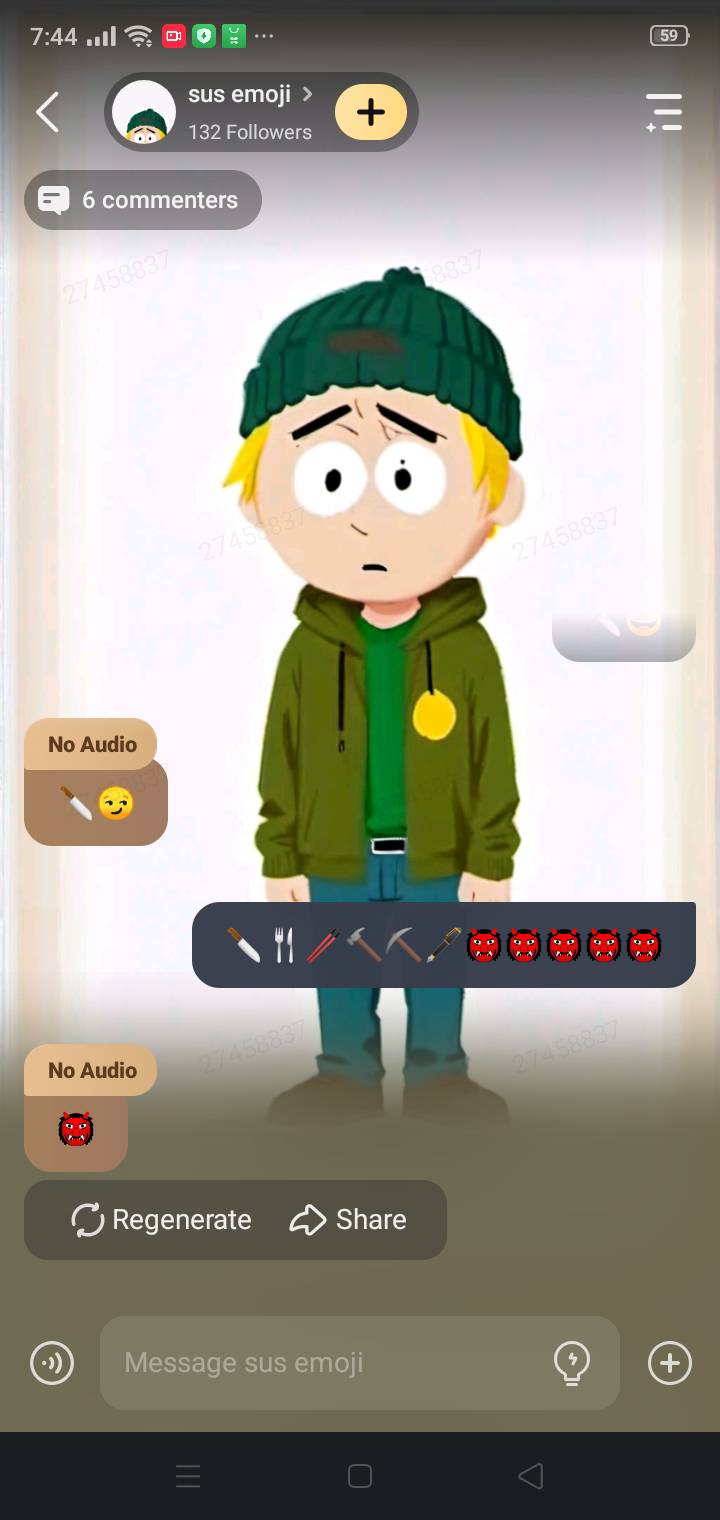Go back using the top-left arrow
The image size is (720, 1520).
(47, 112)
